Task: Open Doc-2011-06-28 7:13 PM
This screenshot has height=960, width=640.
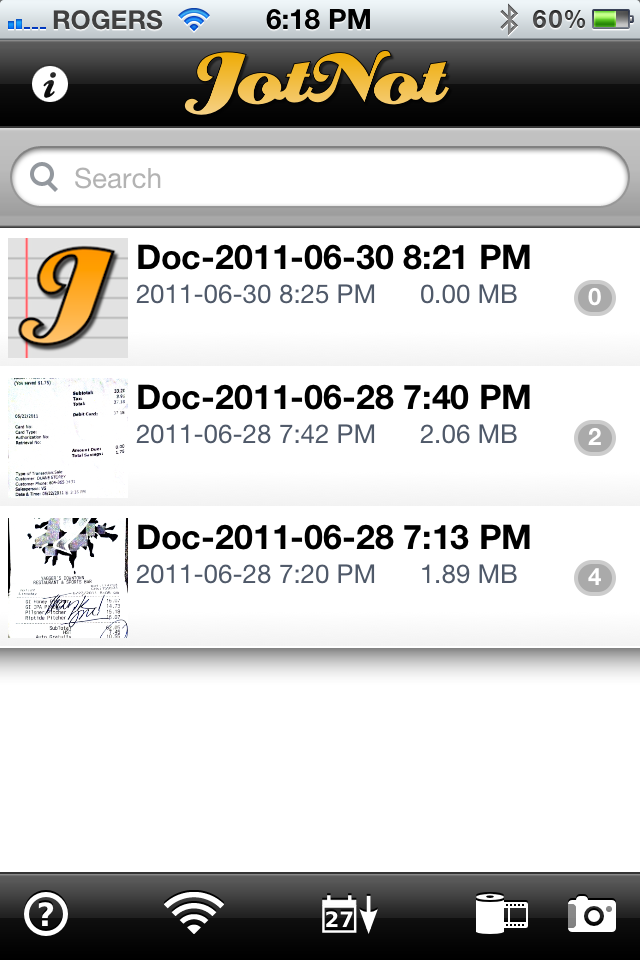Action: click(x=333, y=557)
